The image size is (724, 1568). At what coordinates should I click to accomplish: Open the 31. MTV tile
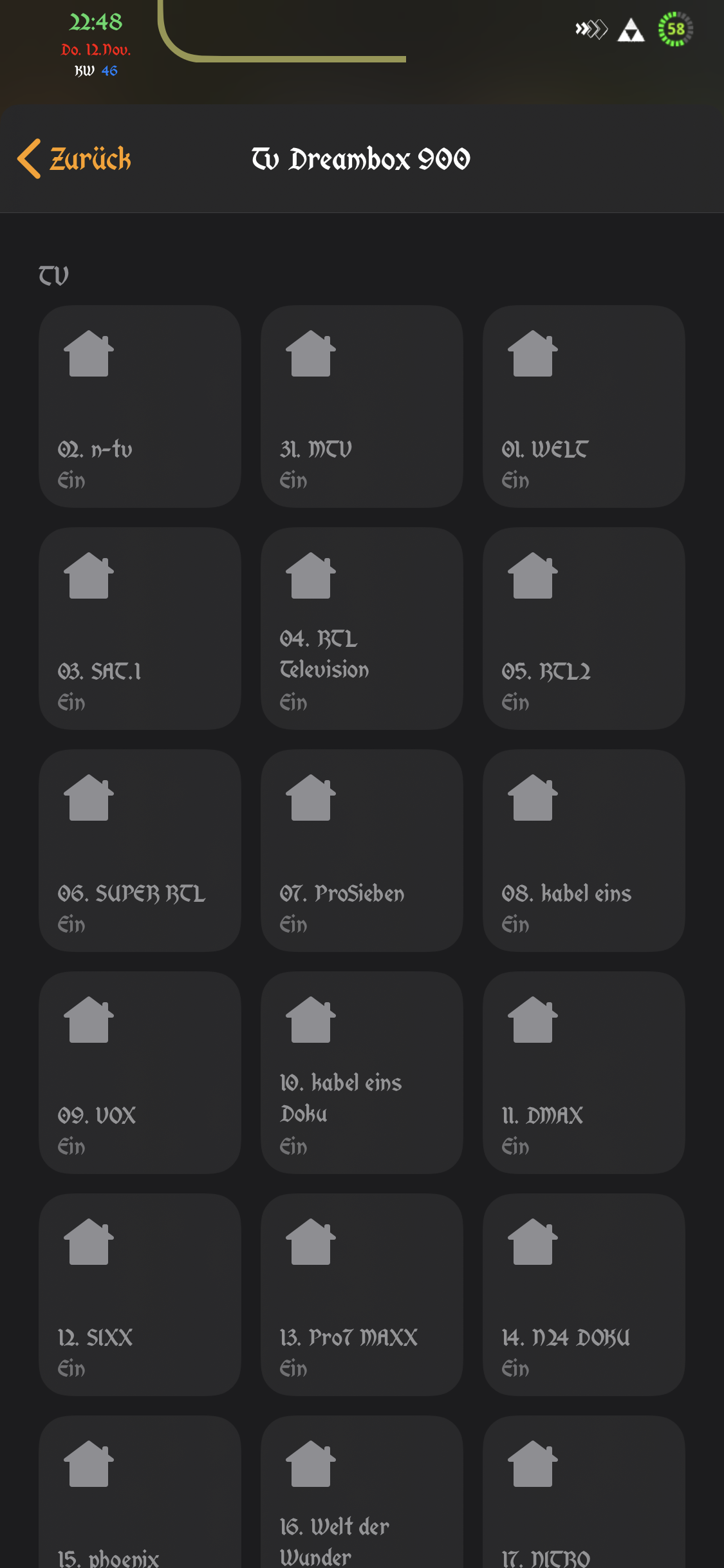pos(362,406)
